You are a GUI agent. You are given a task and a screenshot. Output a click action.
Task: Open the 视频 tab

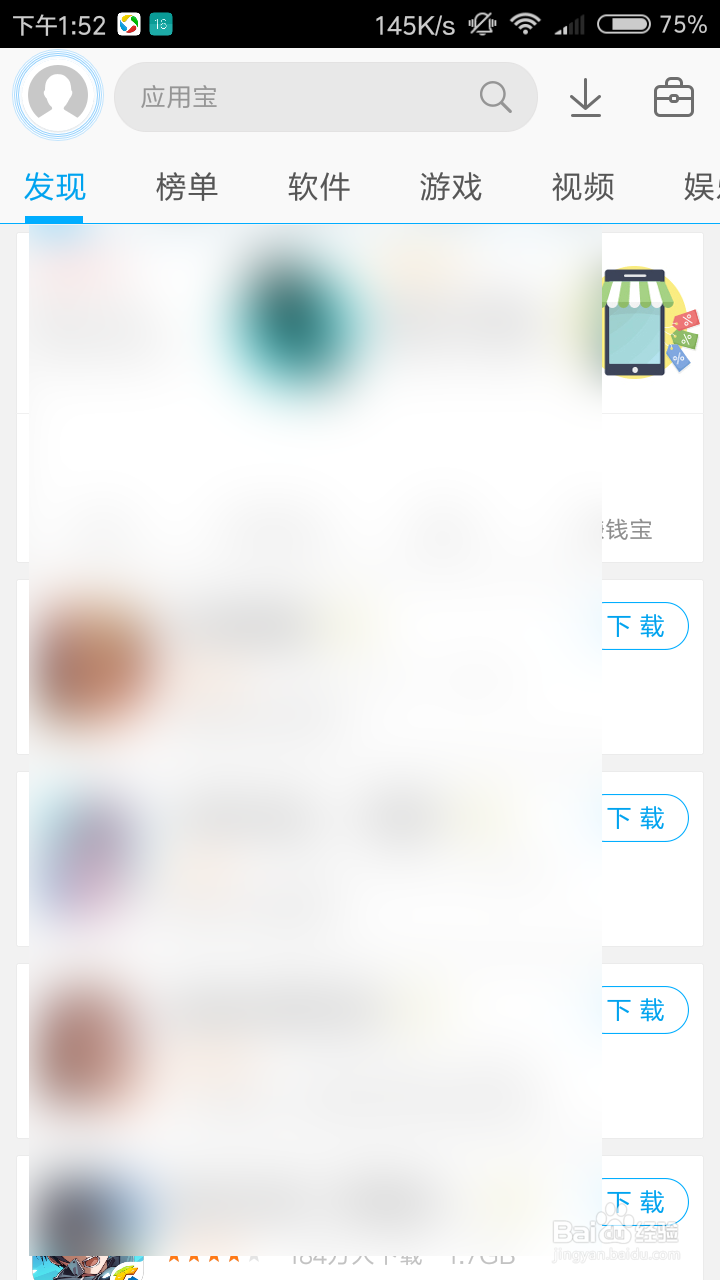(583, 188)
